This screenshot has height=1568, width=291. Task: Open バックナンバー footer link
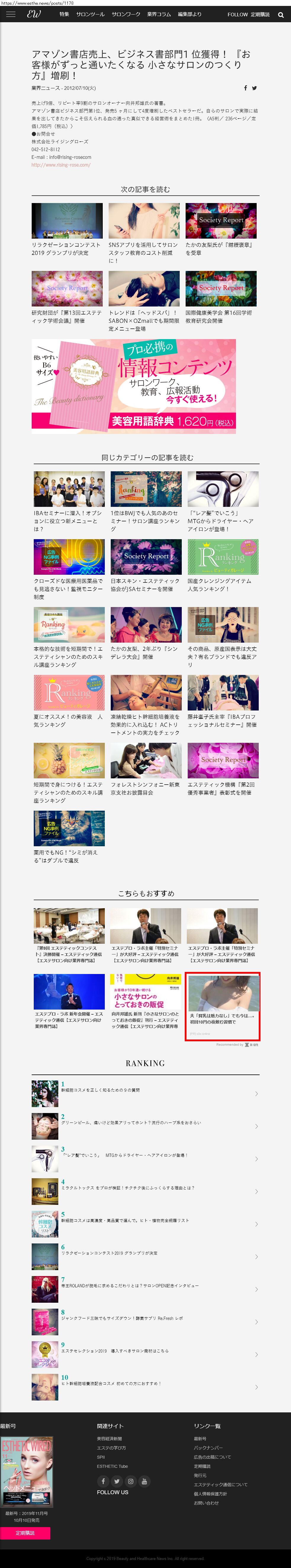coord(208,1447)
